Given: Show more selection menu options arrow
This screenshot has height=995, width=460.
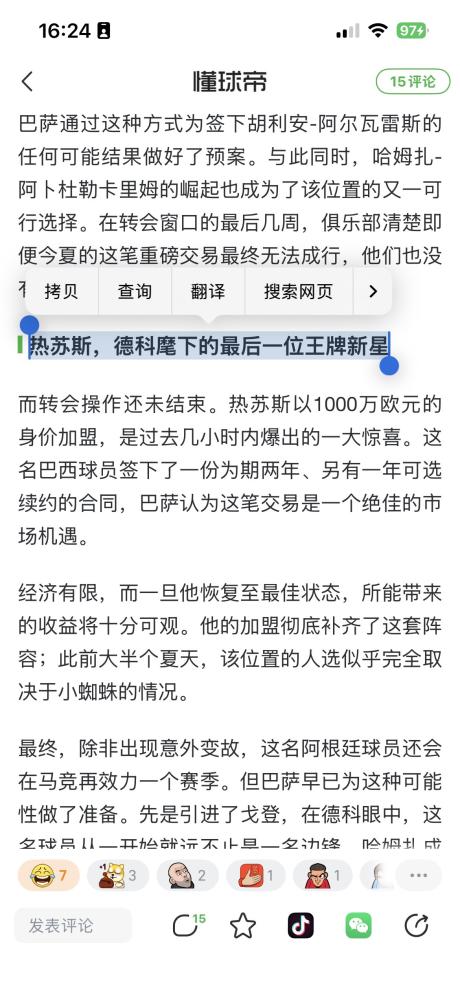Looking at the screenshot, I should pyautogui.click(x=373, y=291).
